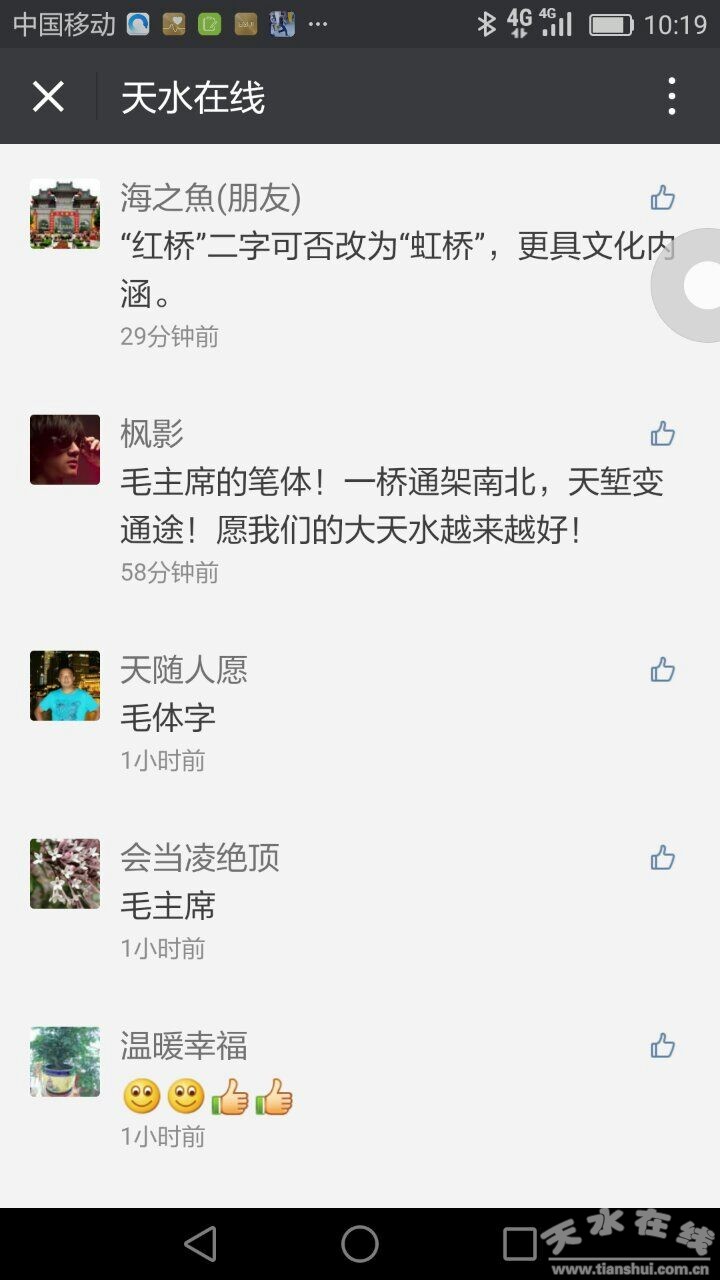
Task: Like 海之魚(朋友)'s comment
Action: pyautogui.click(x=662, y=198)
